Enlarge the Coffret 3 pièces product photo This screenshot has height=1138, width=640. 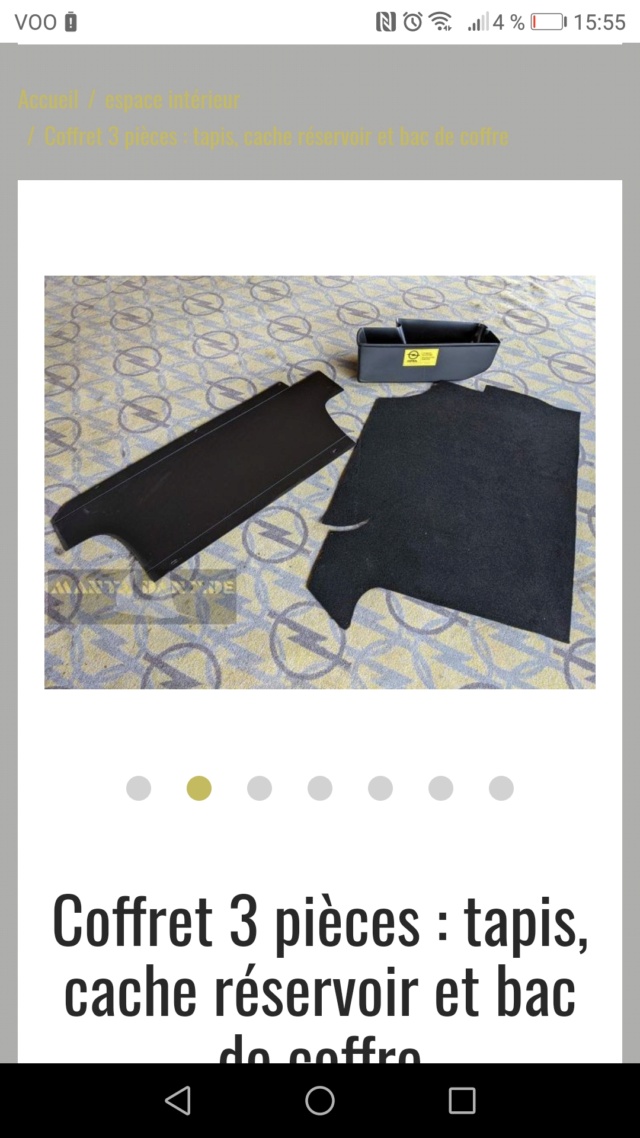click(320, 482)
